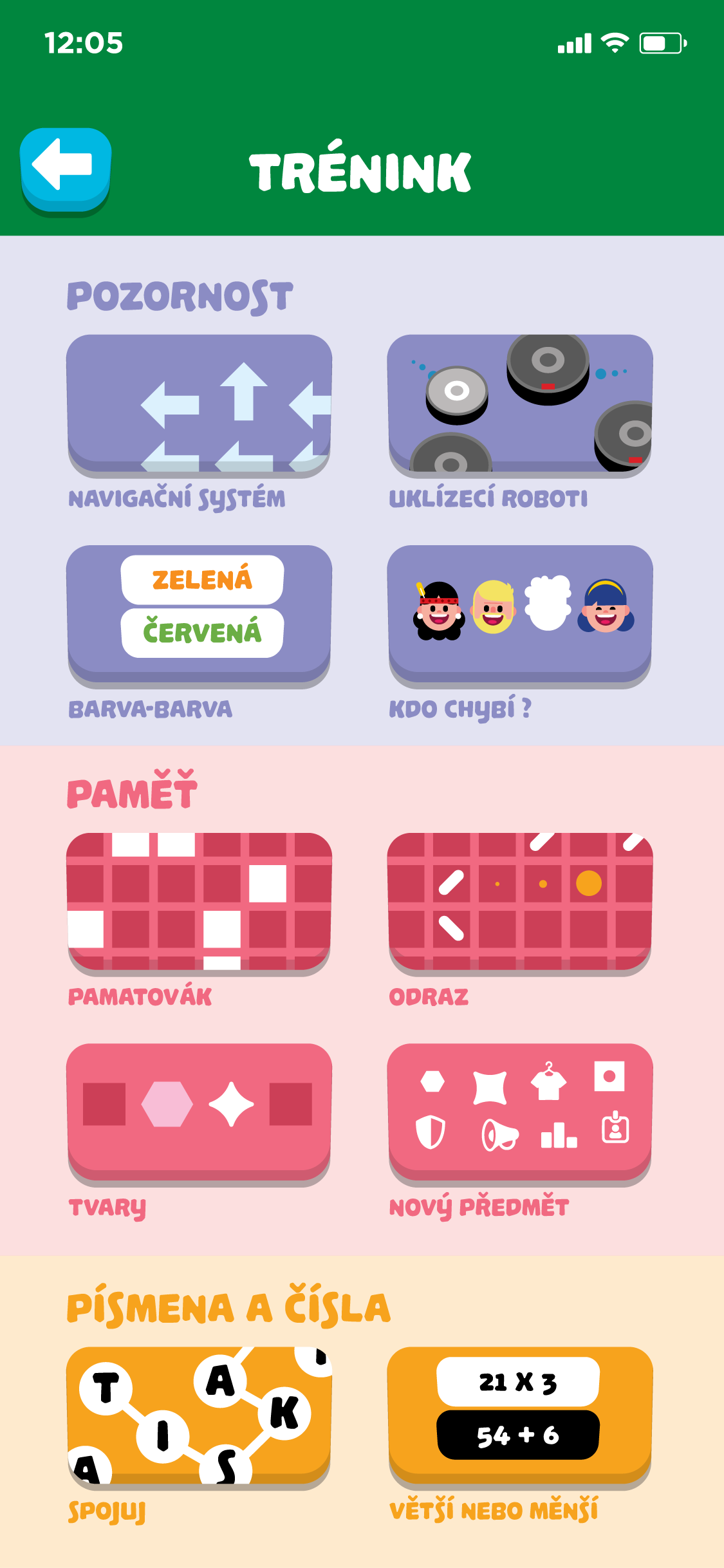Launch the Barva-barva game

pyautogui.click(x=199, y=615)
